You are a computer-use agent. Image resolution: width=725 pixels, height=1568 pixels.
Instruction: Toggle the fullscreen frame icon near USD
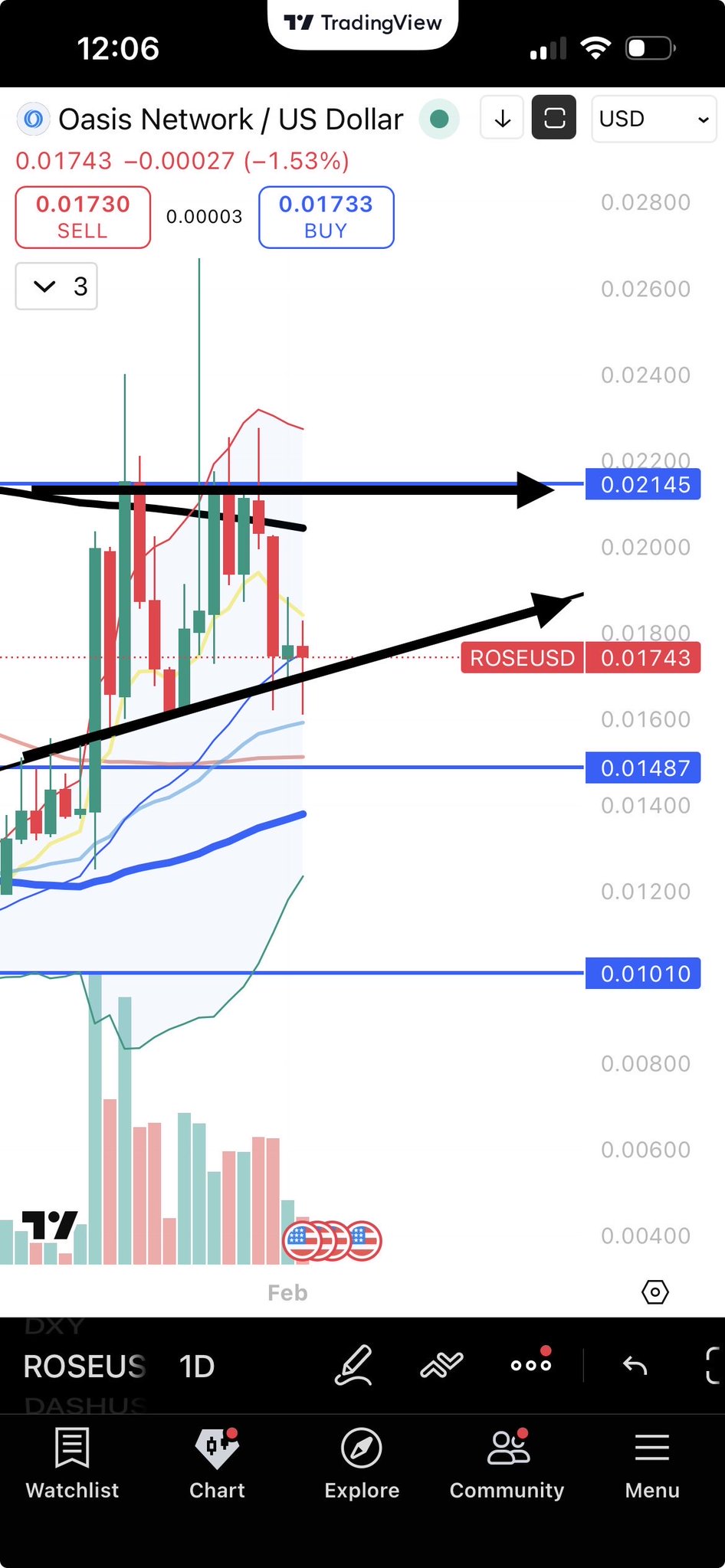[x=553, y=119]
